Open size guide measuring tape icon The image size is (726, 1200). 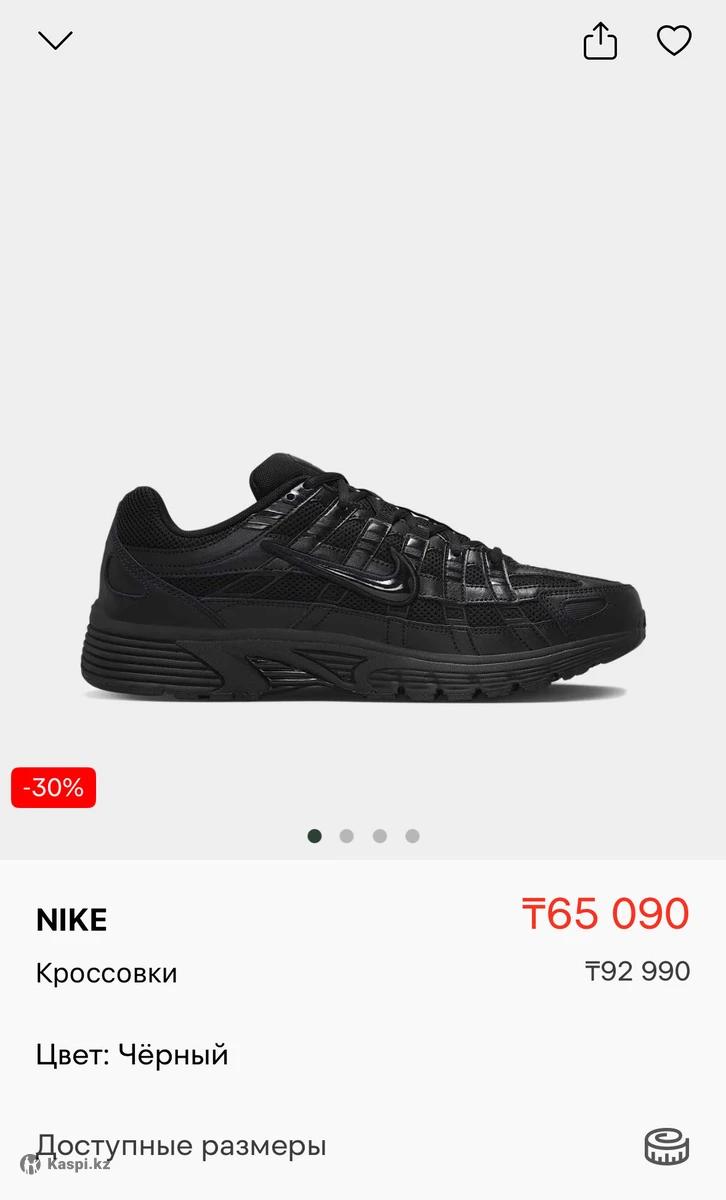pyautogui.click(x=666, y=1146)
